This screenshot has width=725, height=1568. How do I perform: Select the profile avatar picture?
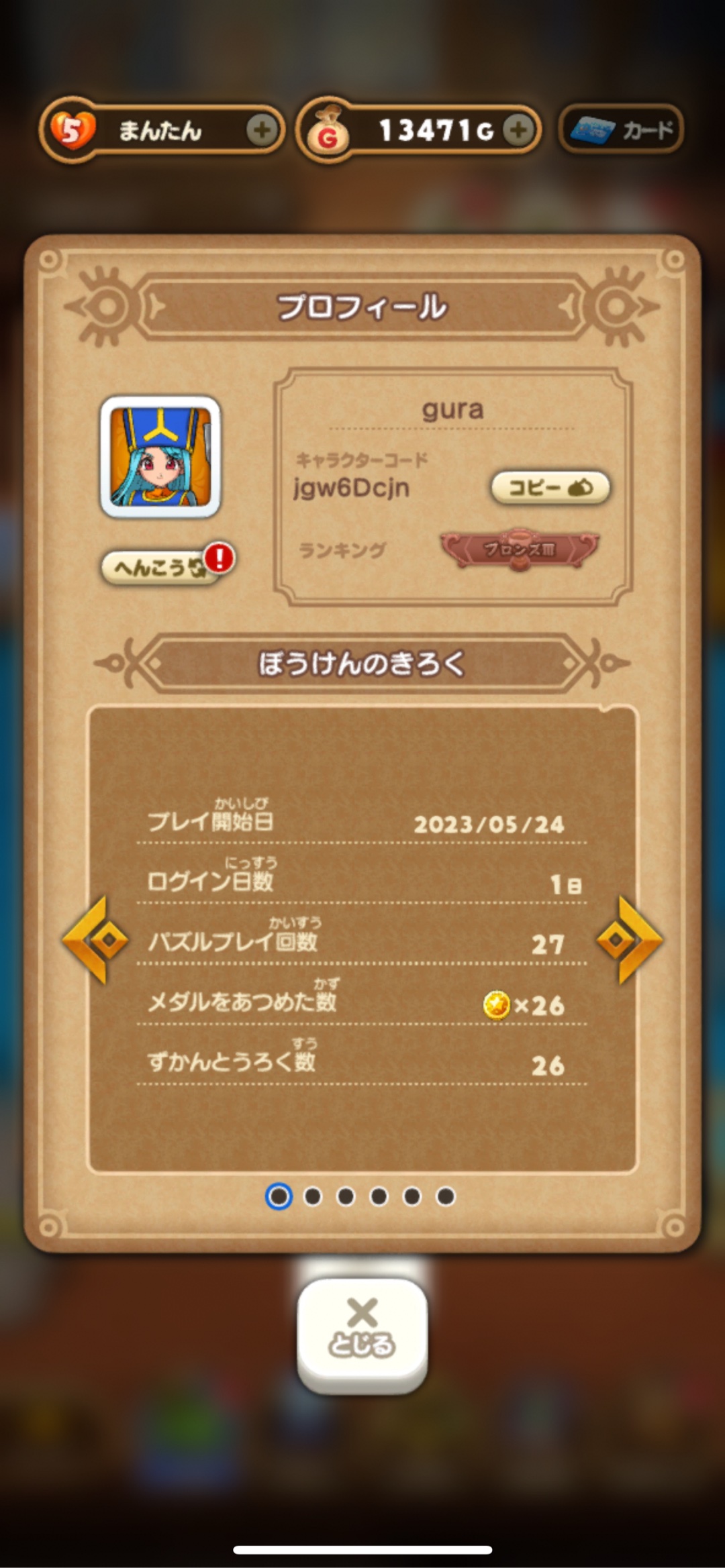pyautogui.click(x=160, y=456)
